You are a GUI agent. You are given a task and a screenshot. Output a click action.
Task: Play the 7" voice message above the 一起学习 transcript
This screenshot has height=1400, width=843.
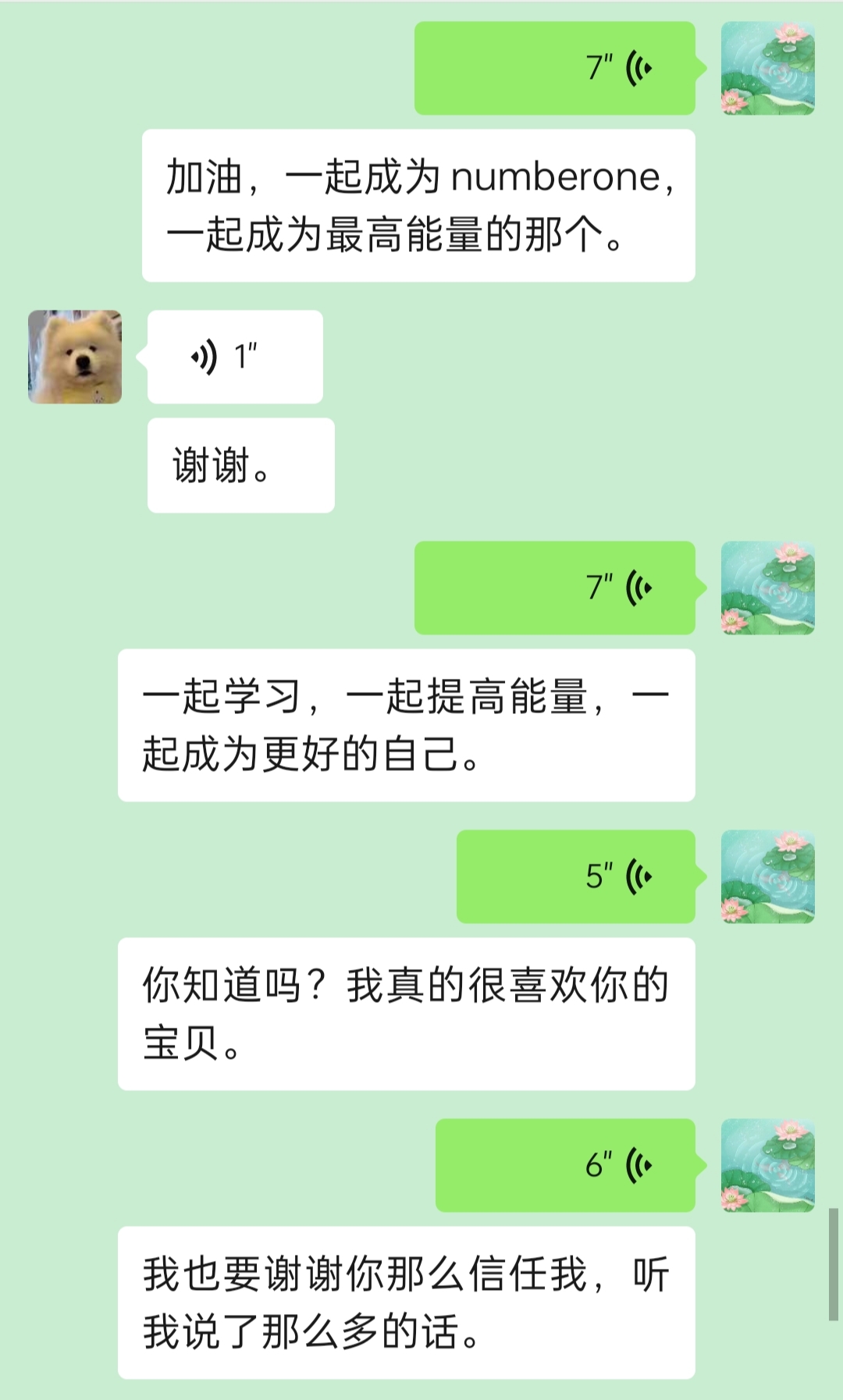point(554,588)
